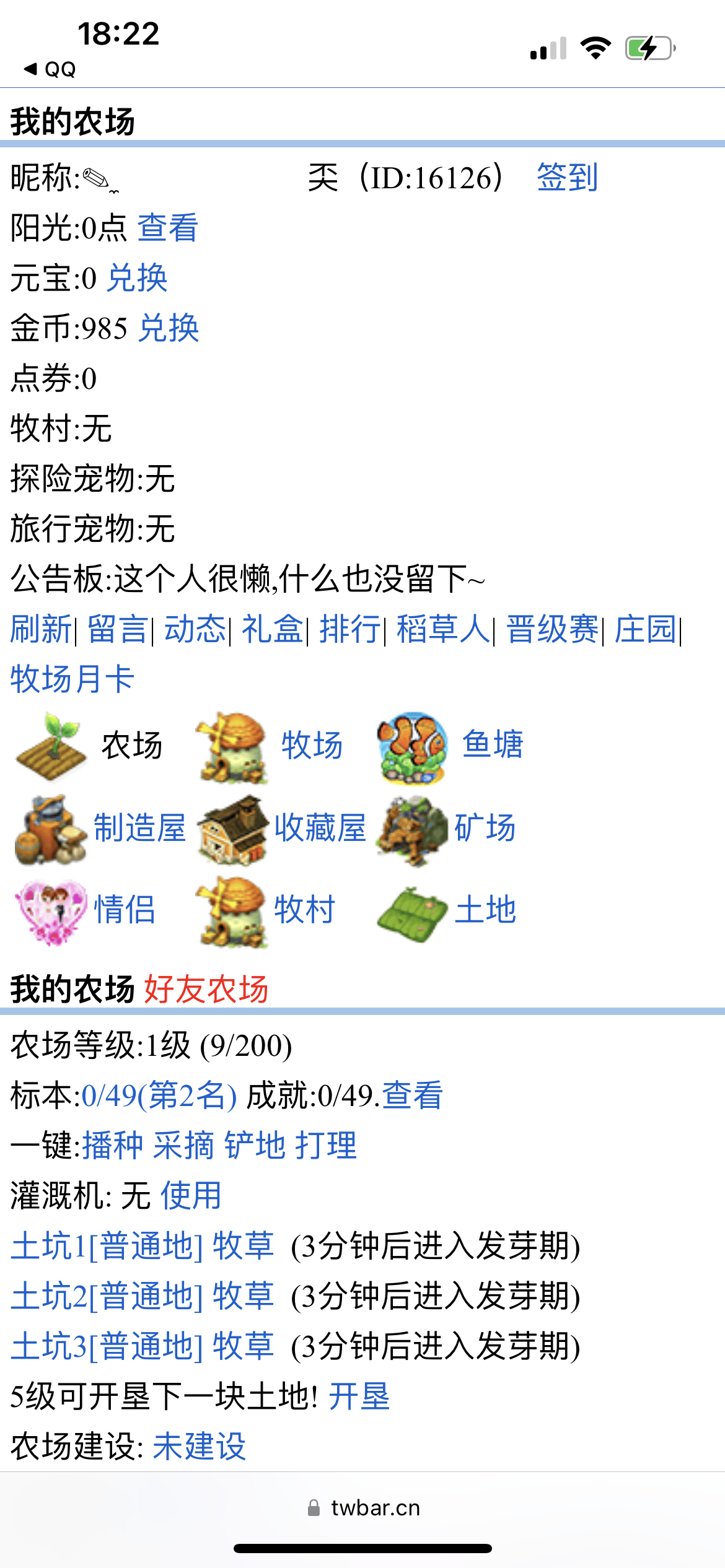Tap 兑换 next to 元宝
Image resolution: width=725 pixels, height=1568 pixels.
[137, 278]
